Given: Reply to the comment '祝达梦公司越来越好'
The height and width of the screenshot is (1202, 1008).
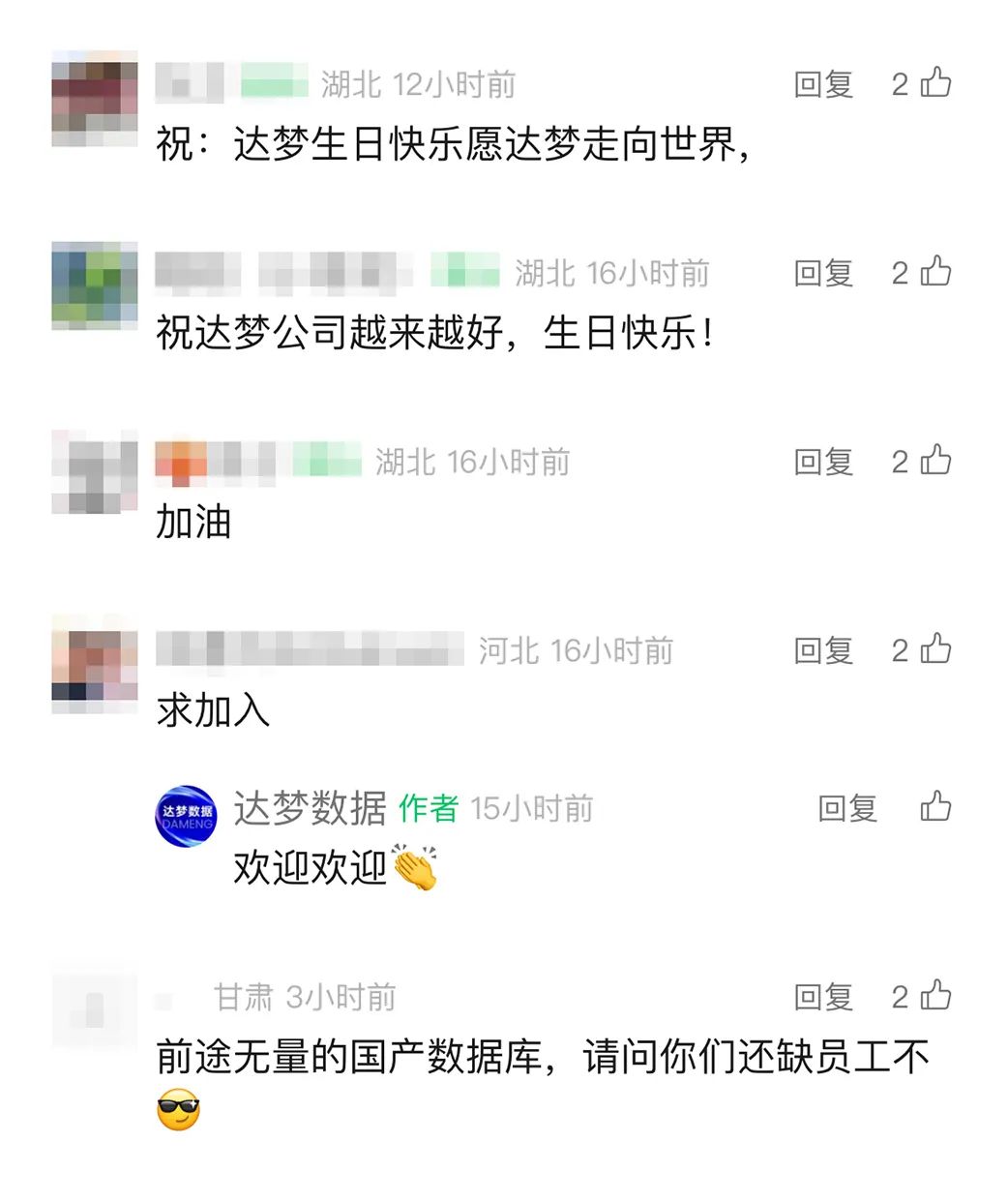Looking at the screenshot, I should pos(823,273).
